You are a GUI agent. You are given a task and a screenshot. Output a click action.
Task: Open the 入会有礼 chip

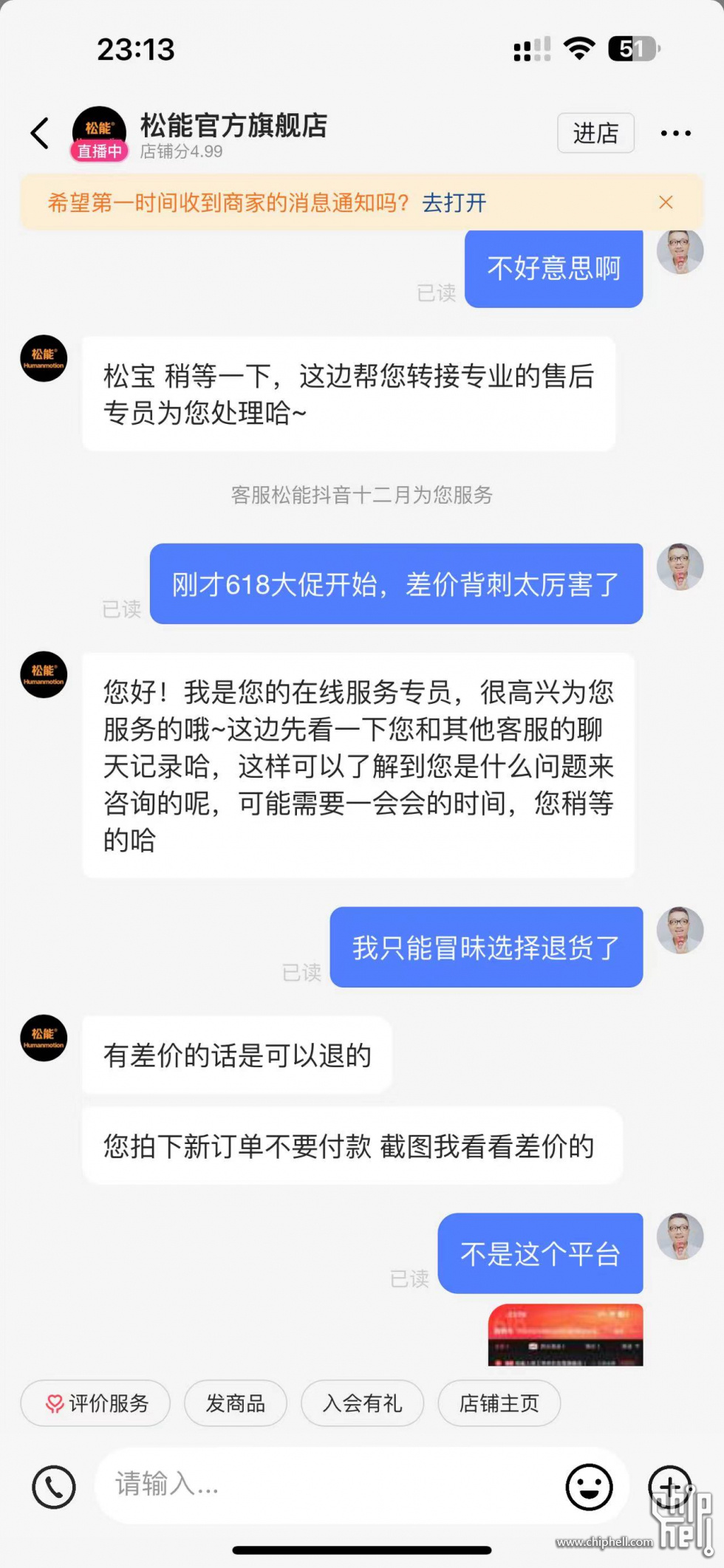(362, 1403)
